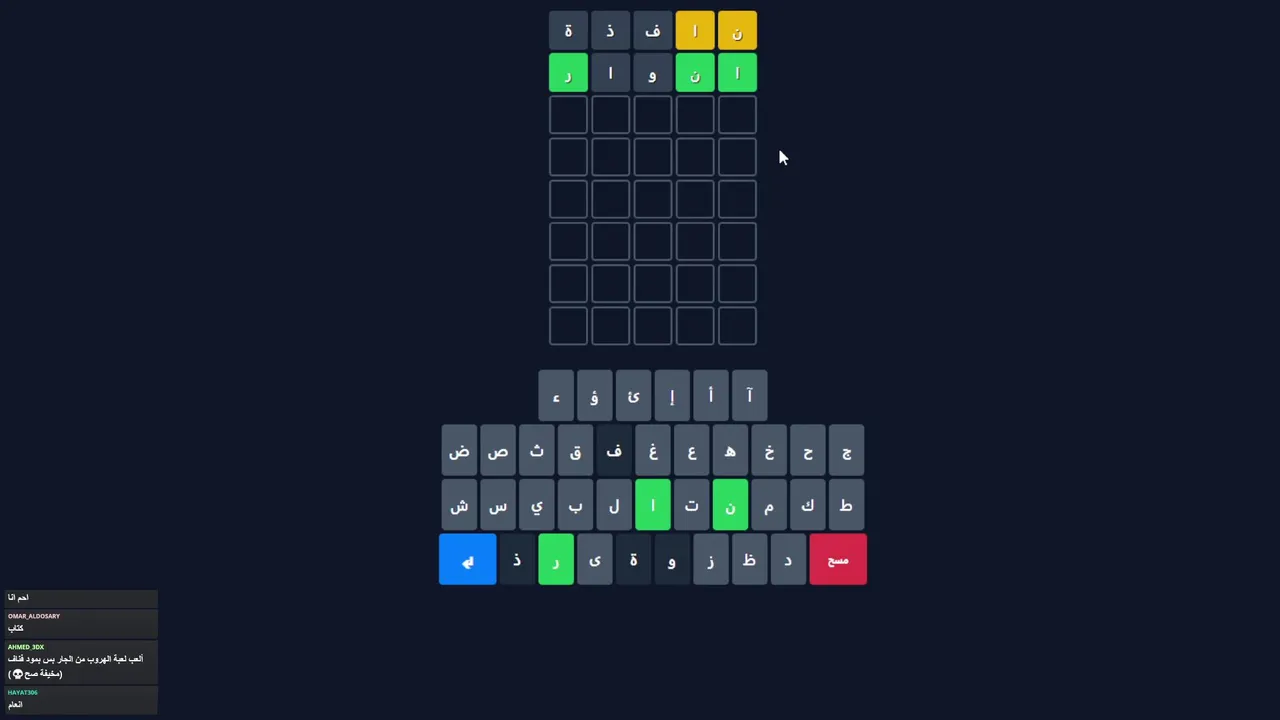Tap the ع key
Image resolution: width=1280 pixels, height=720 pixels.
coord(691,452)
